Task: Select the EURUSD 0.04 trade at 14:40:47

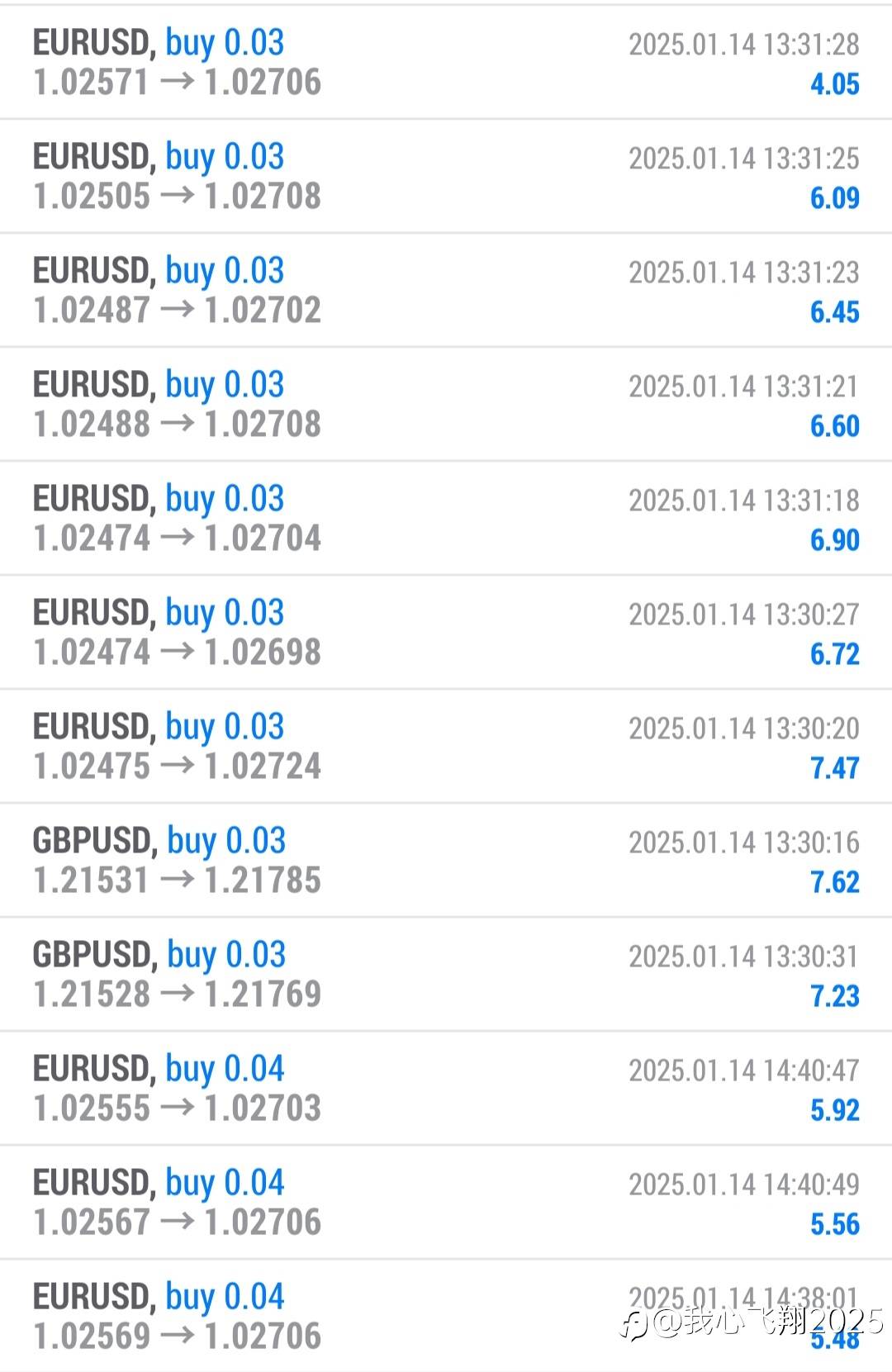Action: [446, 1088]
